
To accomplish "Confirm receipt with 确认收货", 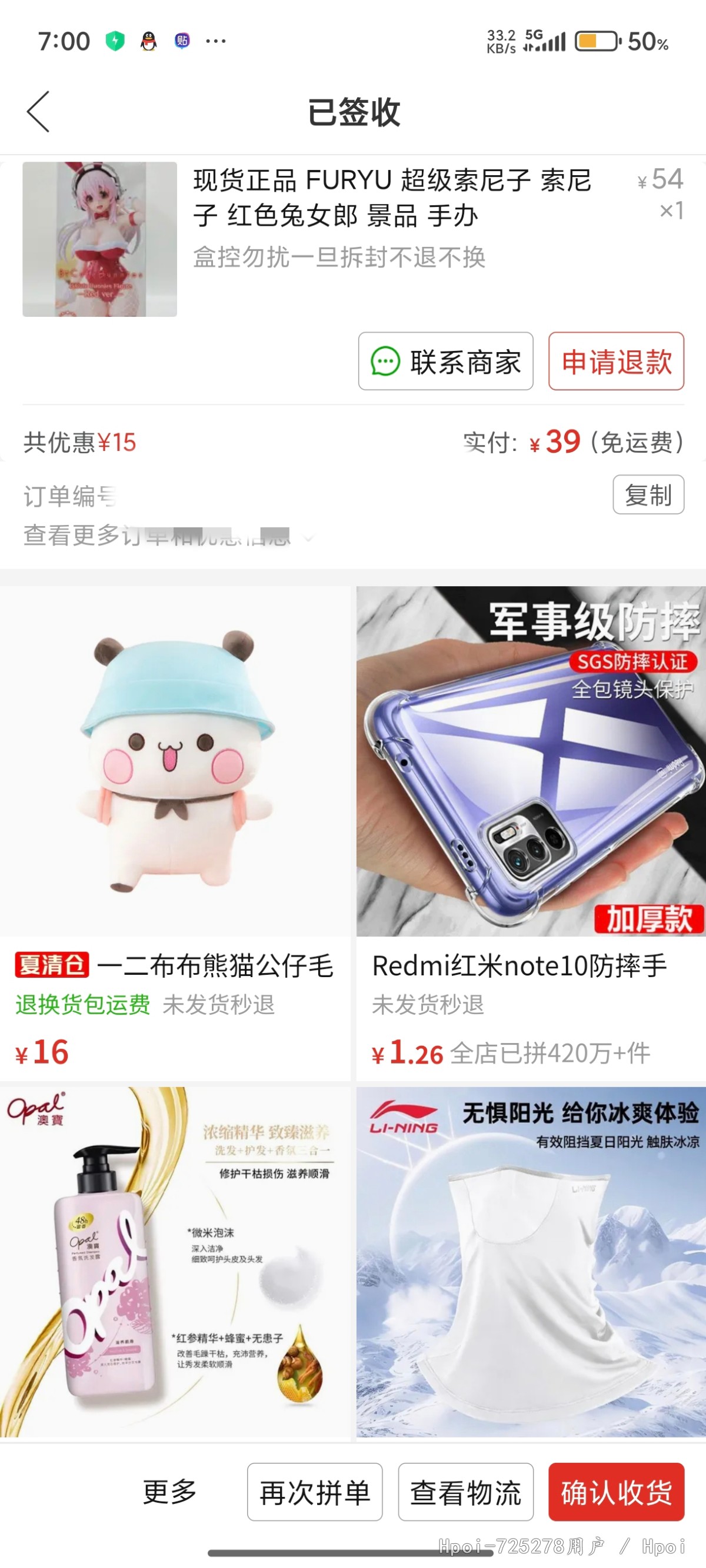I will (616, 1492).
